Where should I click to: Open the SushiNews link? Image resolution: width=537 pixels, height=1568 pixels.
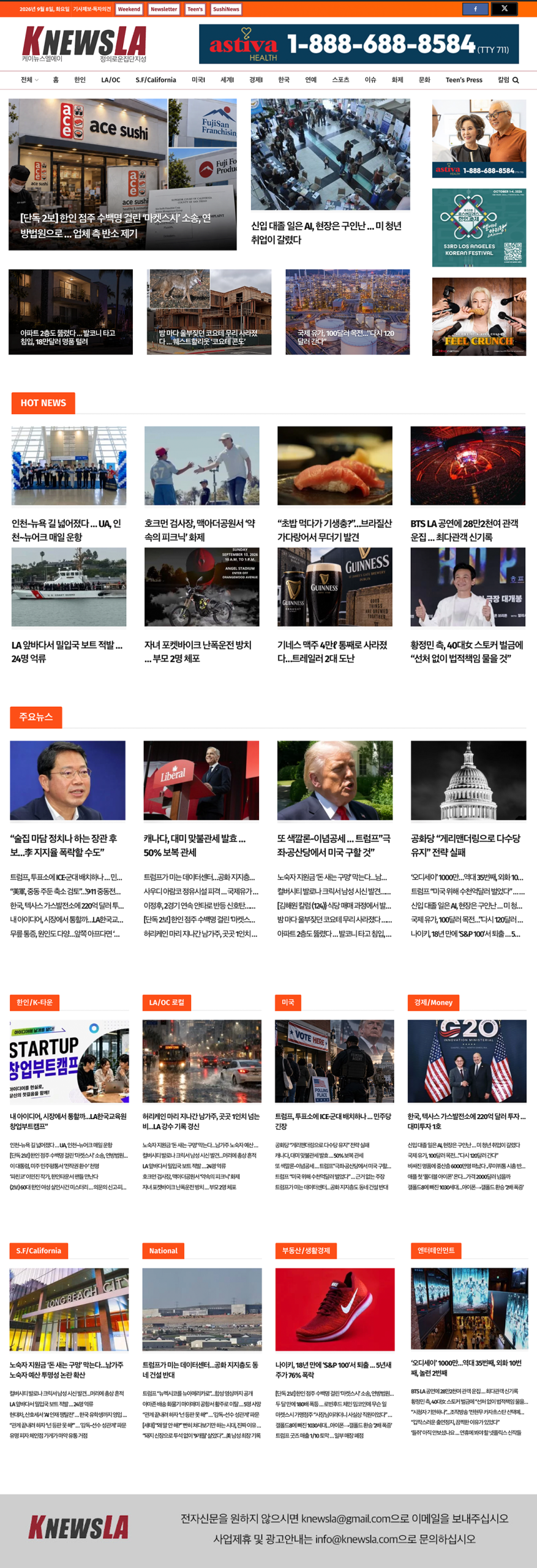[x=226, y=9]
